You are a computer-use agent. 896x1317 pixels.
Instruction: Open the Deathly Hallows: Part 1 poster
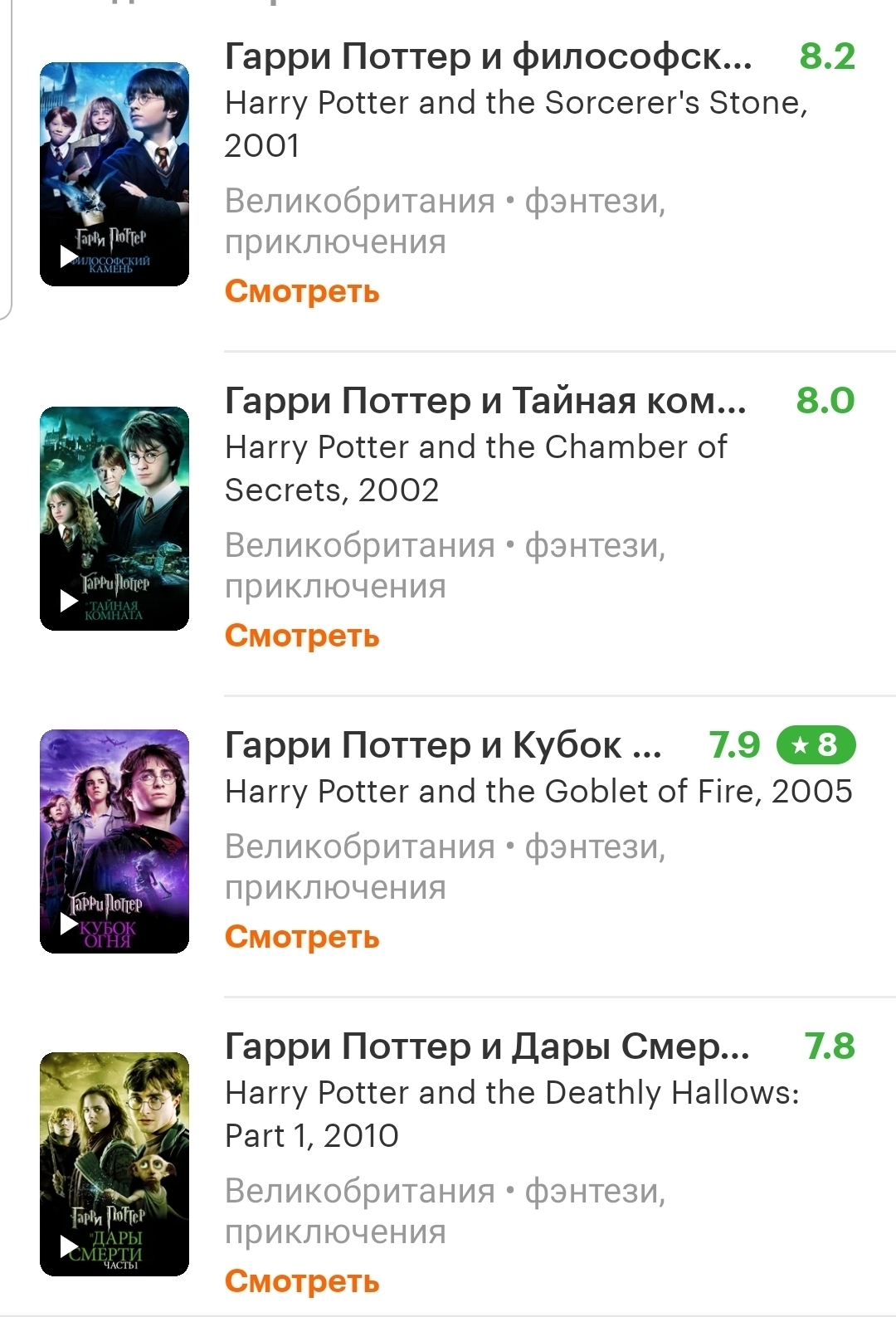(114, 1163)
